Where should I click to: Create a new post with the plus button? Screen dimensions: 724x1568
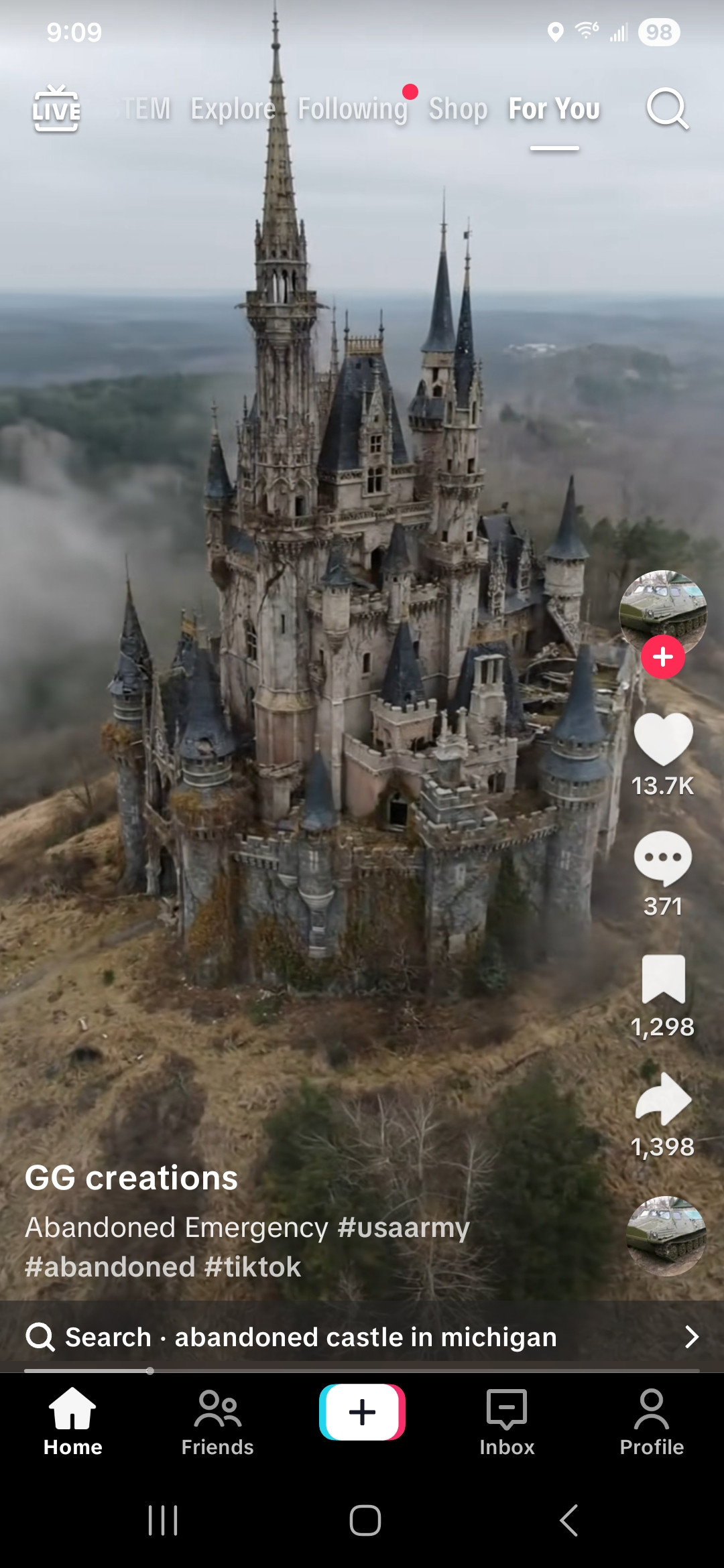[362, 1412]
